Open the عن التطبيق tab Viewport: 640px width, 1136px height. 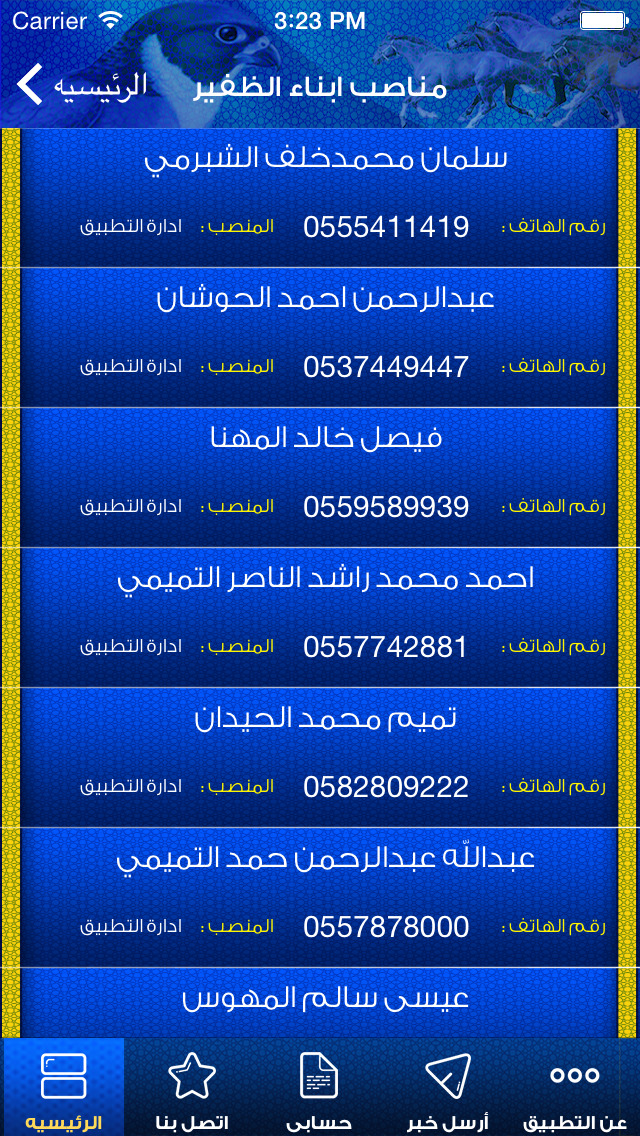[x=574, y=1087]
